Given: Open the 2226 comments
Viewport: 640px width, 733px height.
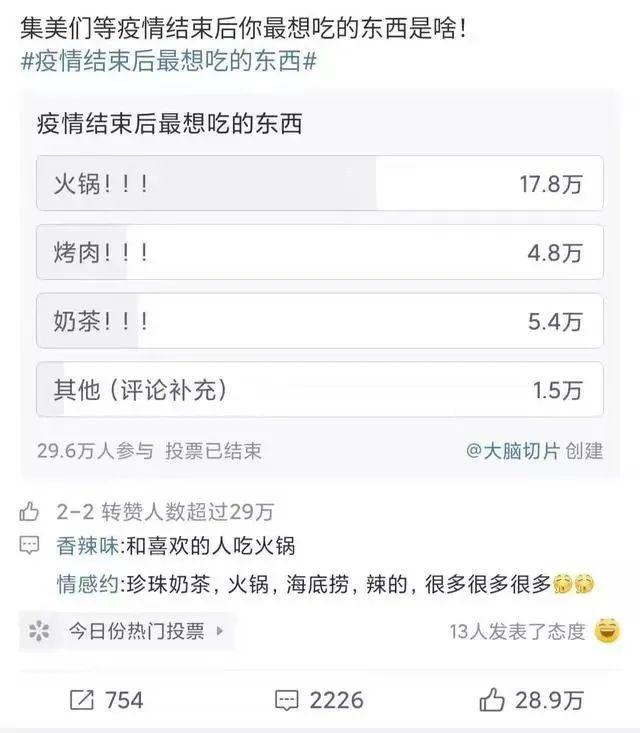Looking at the screenshot, I should 320,700.
